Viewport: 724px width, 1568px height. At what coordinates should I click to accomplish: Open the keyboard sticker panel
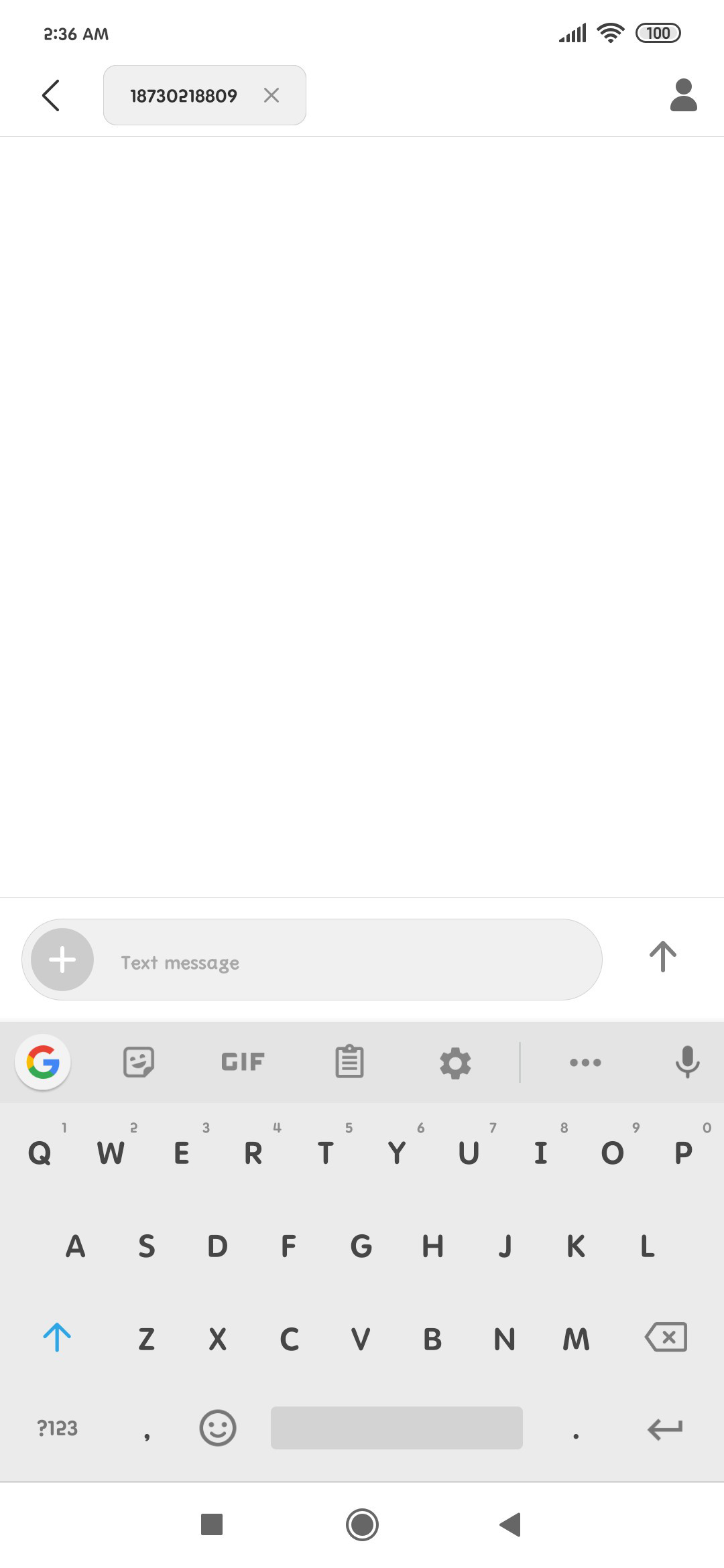click(139, 1062)
